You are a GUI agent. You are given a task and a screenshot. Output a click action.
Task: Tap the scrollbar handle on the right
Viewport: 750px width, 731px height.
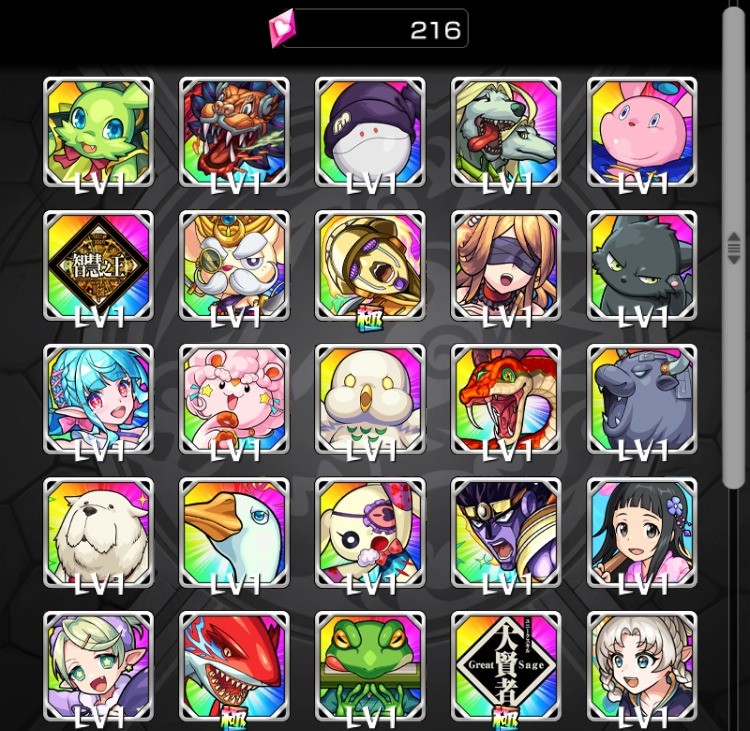click(734, 244)
